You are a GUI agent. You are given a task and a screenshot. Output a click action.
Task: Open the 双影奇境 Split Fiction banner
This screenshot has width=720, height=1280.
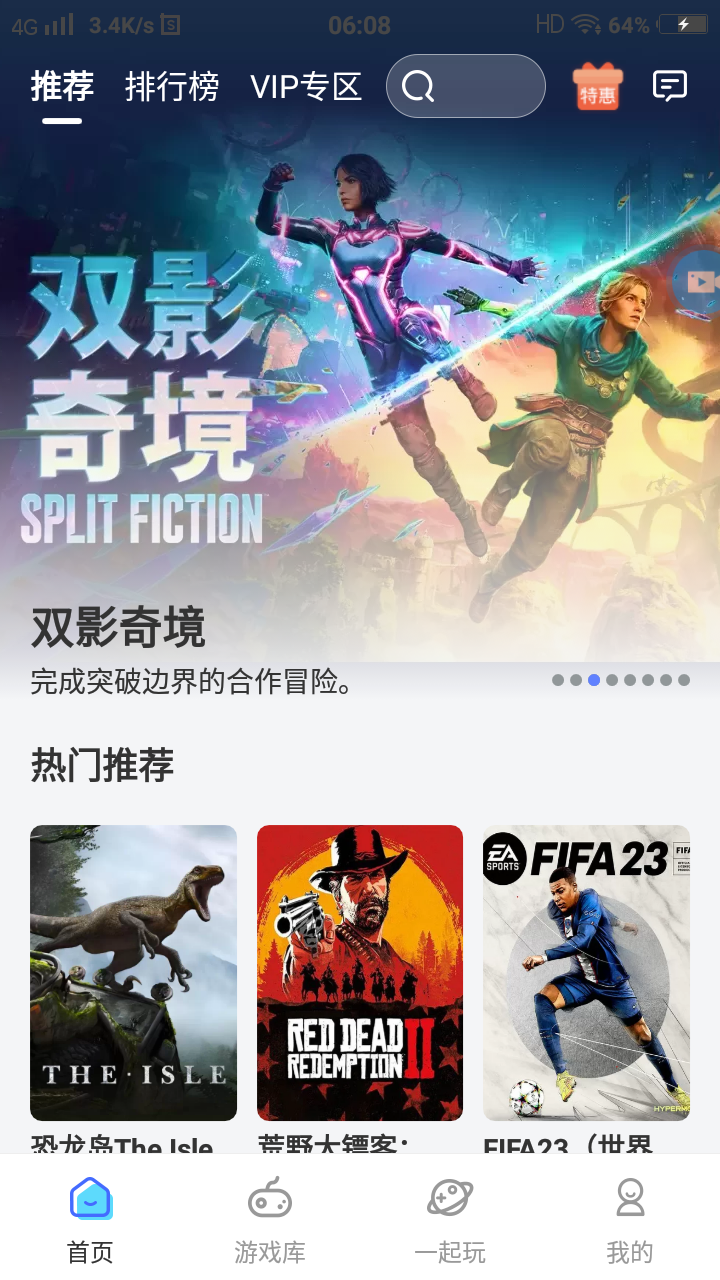click(360, 400)
